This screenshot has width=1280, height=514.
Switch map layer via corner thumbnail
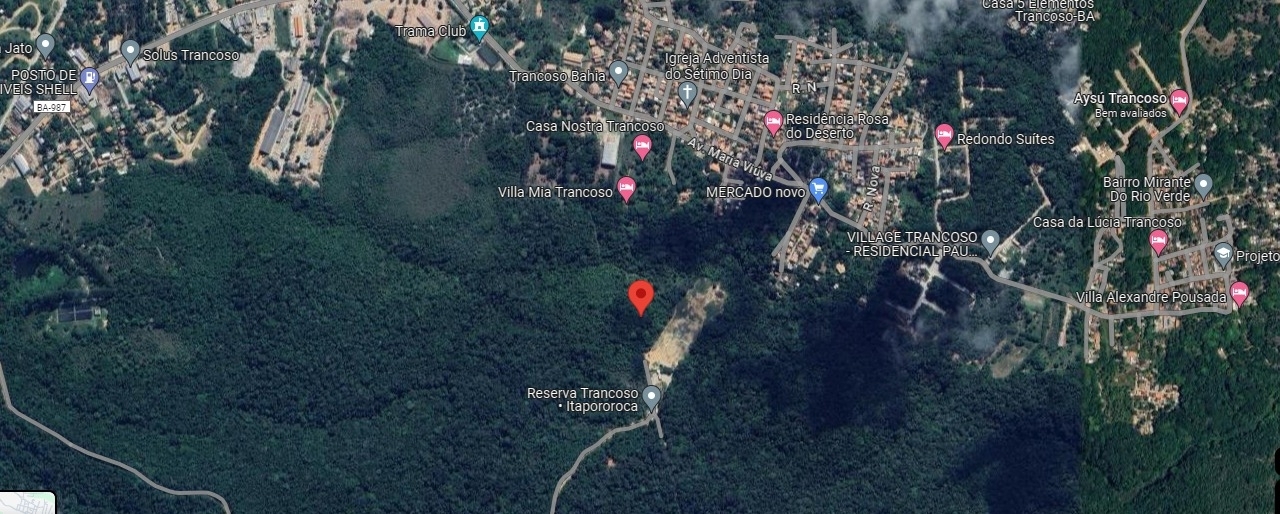click(x=27, y=502)
